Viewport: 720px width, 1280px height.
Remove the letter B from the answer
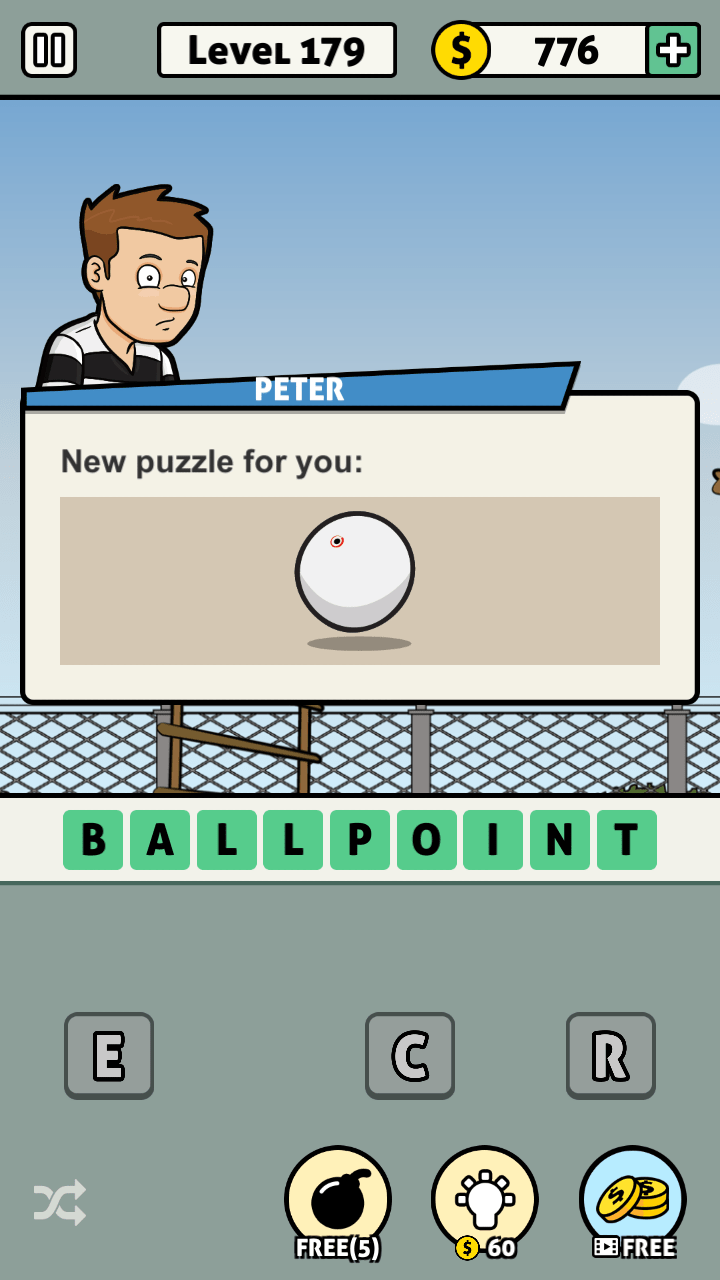tap(93, 840)
